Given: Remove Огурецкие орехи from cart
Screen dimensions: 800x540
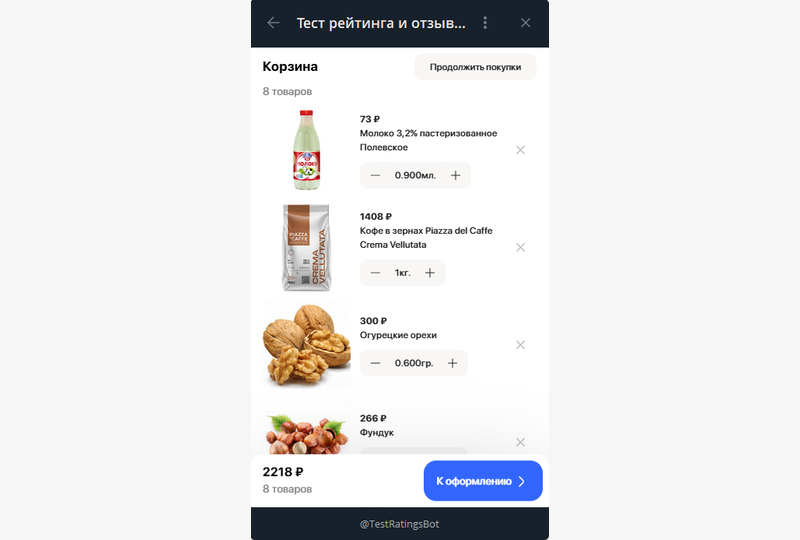Looking at the screenshot, I should 520,345.
